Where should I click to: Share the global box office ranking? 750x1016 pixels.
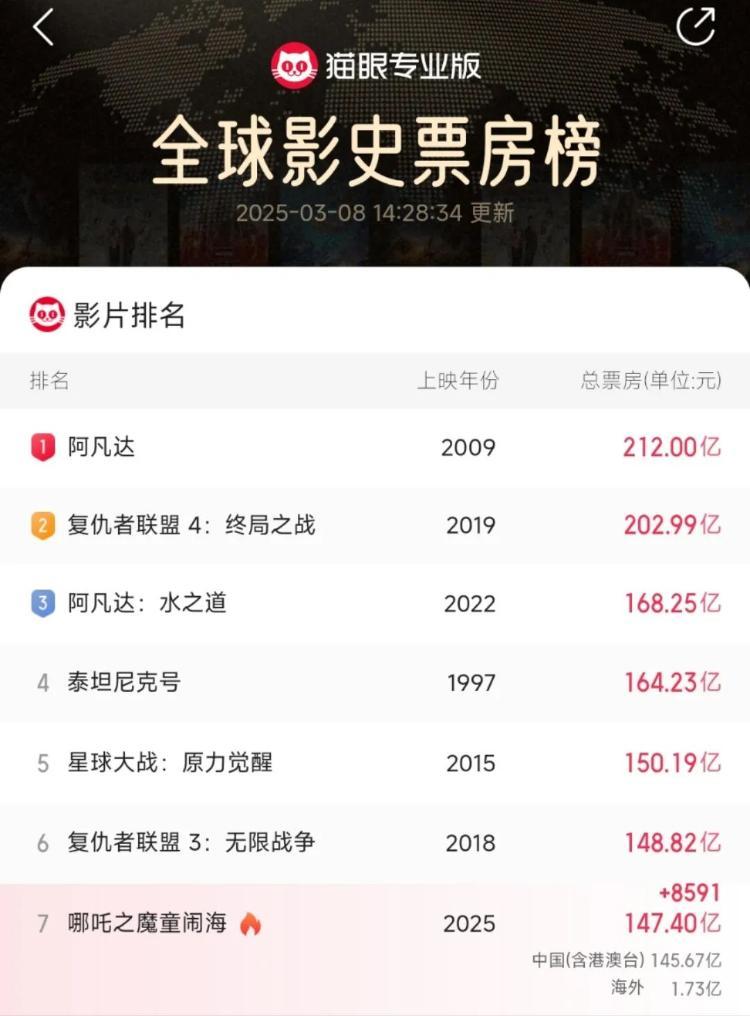coord(696,27)
